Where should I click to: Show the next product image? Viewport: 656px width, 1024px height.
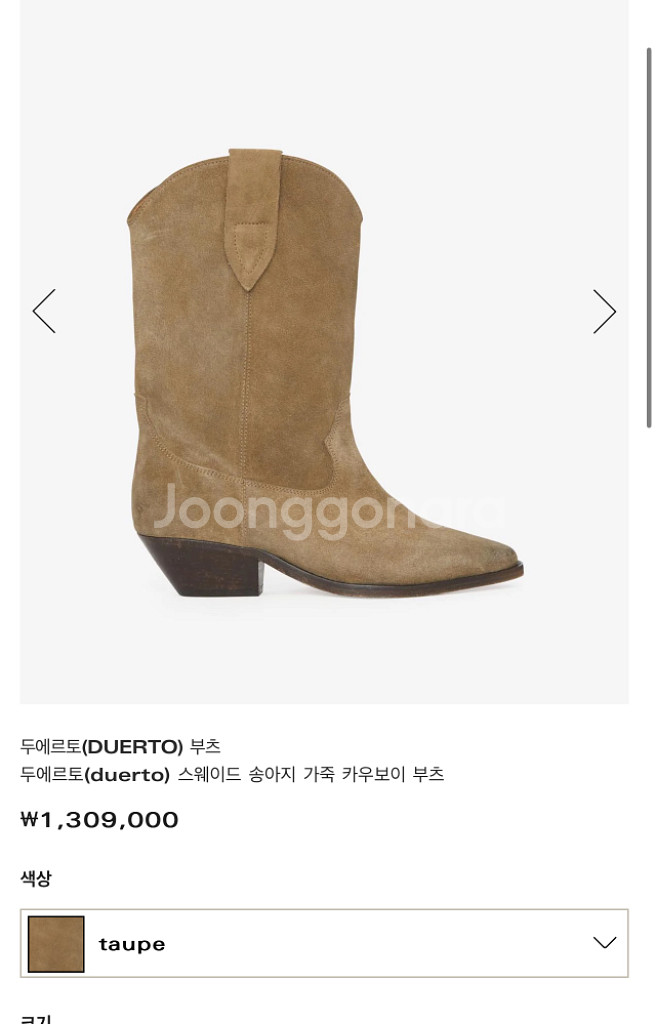(x=604, y=311)
